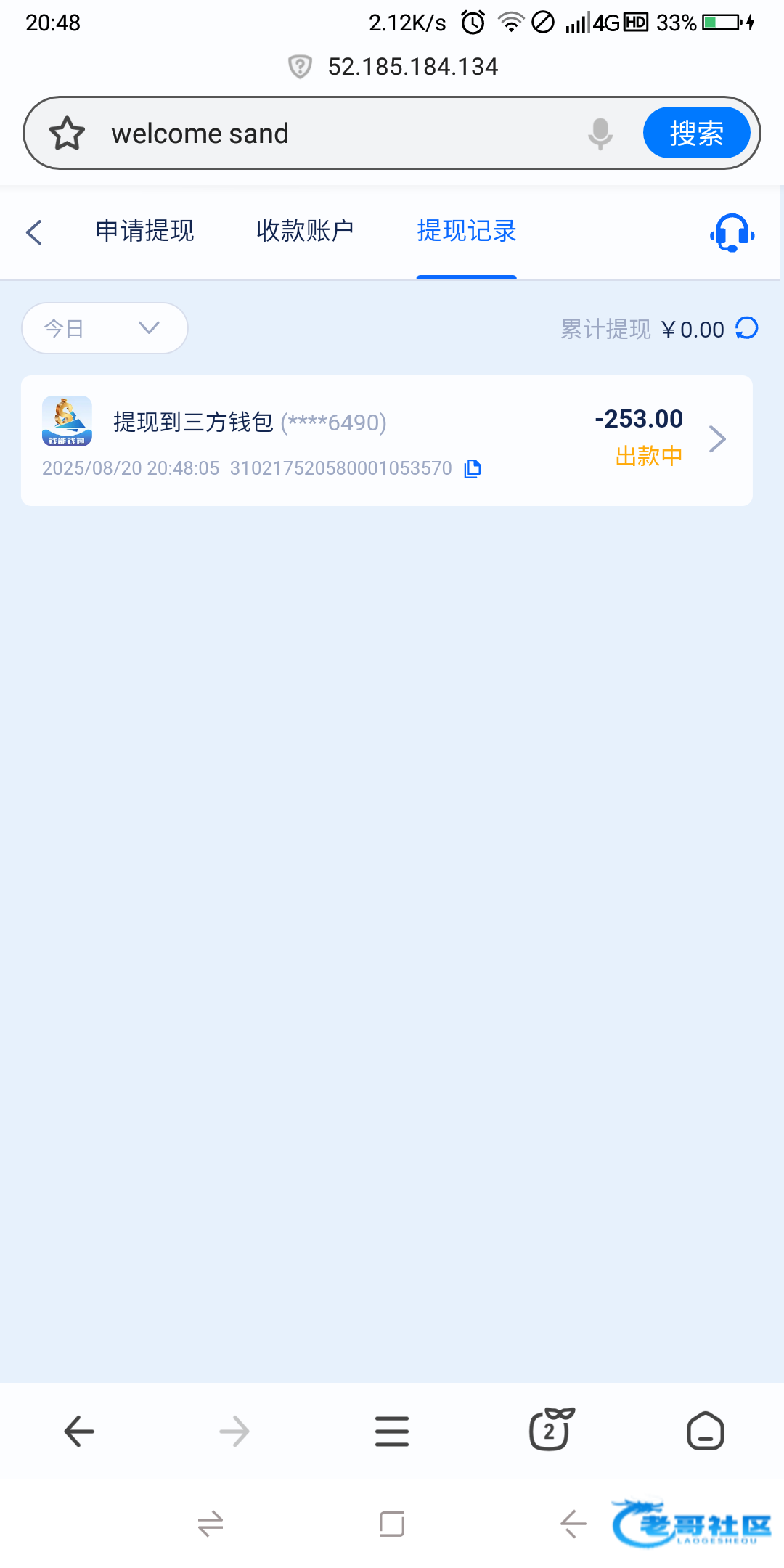Navigate back with browser back arrow

pos(79,1432)
